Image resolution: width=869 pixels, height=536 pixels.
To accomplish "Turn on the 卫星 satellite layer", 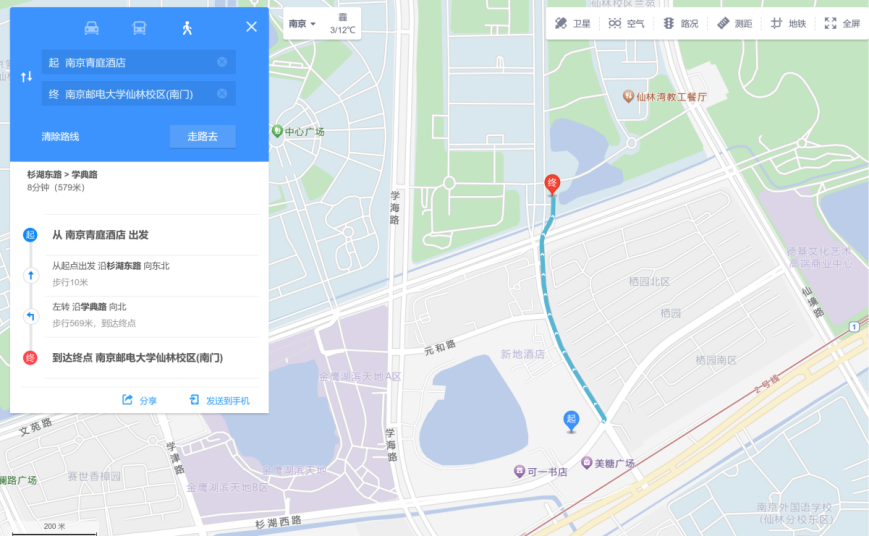I will point(572,23).
